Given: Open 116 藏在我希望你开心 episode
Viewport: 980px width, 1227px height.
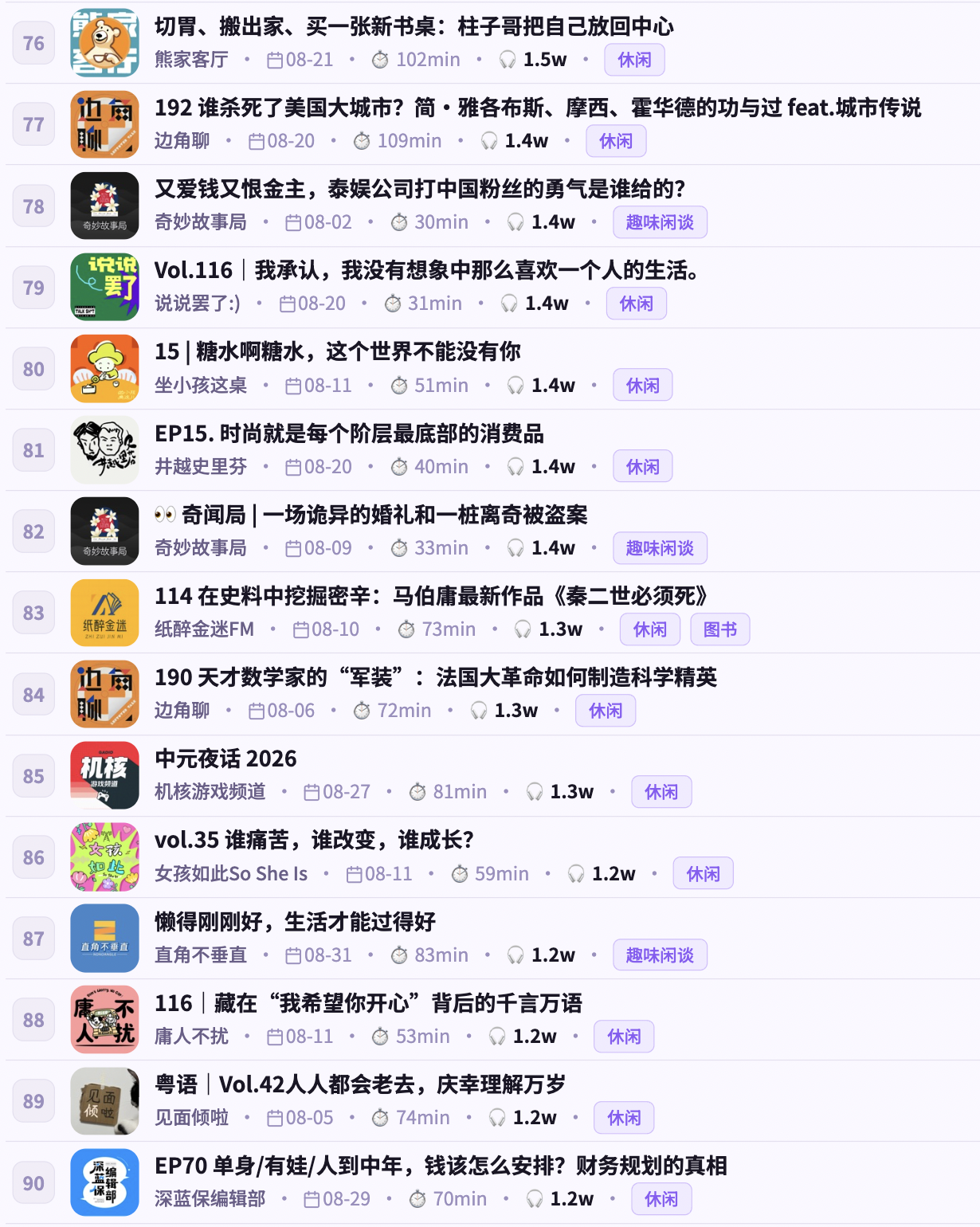Looking at the screenshot, I should point(368,1003).
